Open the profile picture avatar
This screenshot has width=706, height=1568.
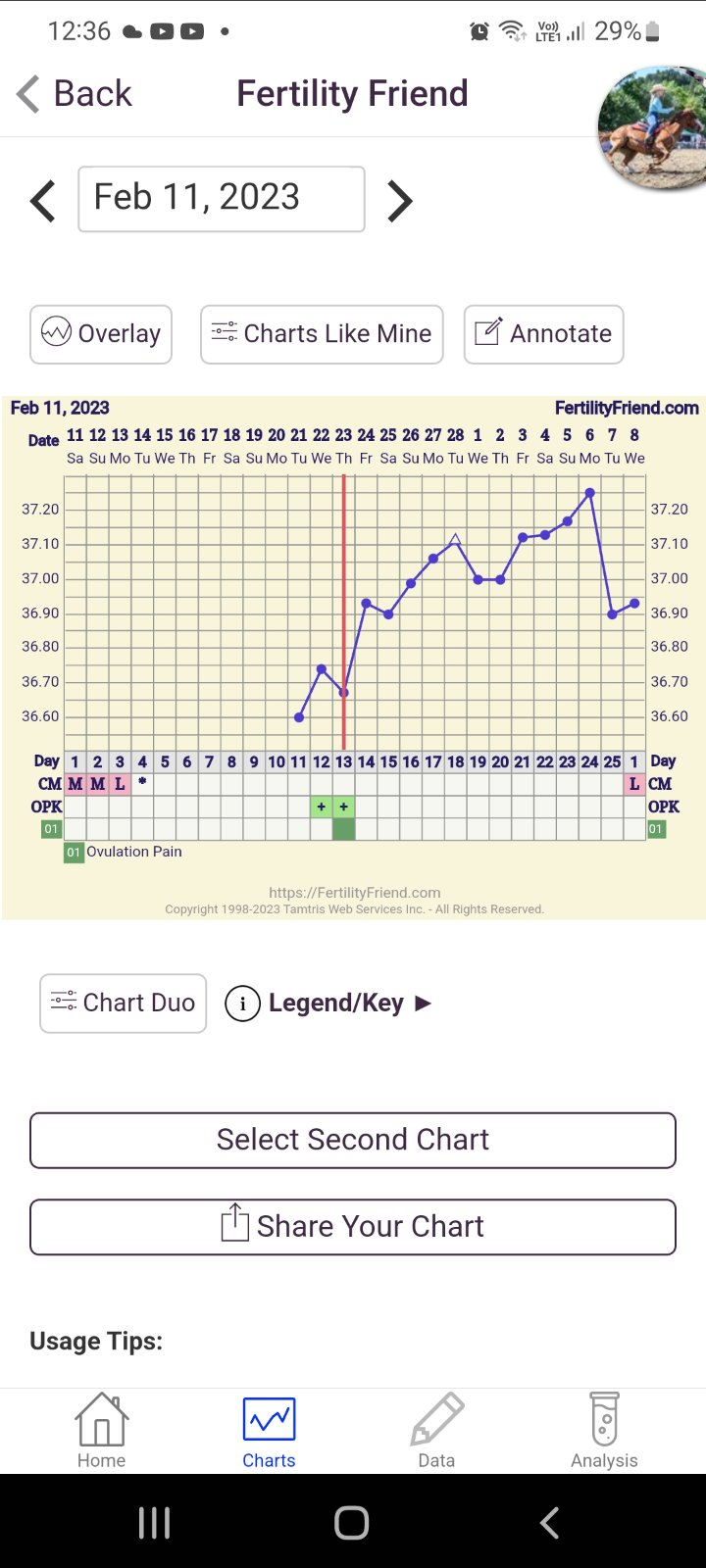click(652, 127)
